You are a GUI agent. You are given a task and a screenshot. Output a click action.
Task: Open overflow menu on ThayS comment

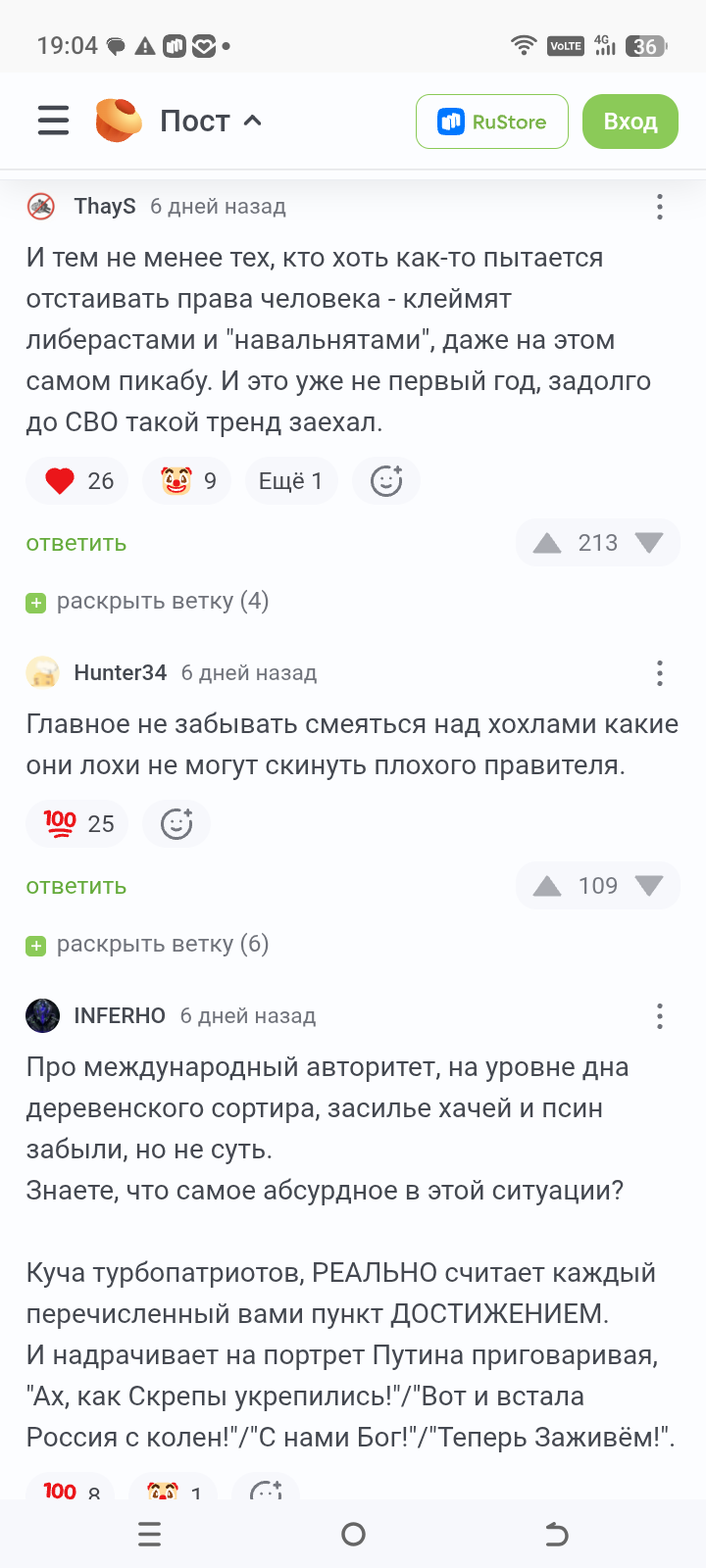point(660,207)
